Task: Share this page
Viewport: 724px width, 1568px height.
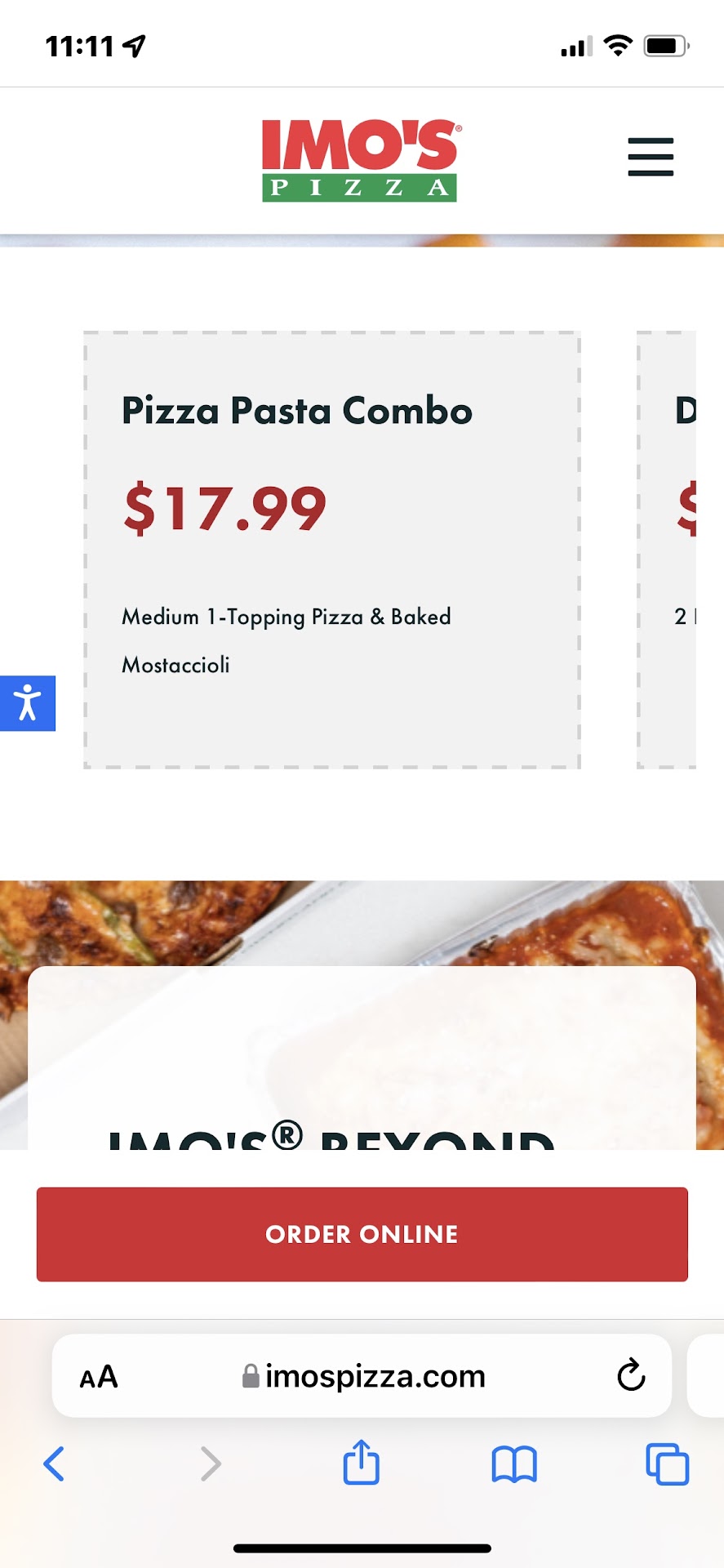Action: tap(361, 1462)
